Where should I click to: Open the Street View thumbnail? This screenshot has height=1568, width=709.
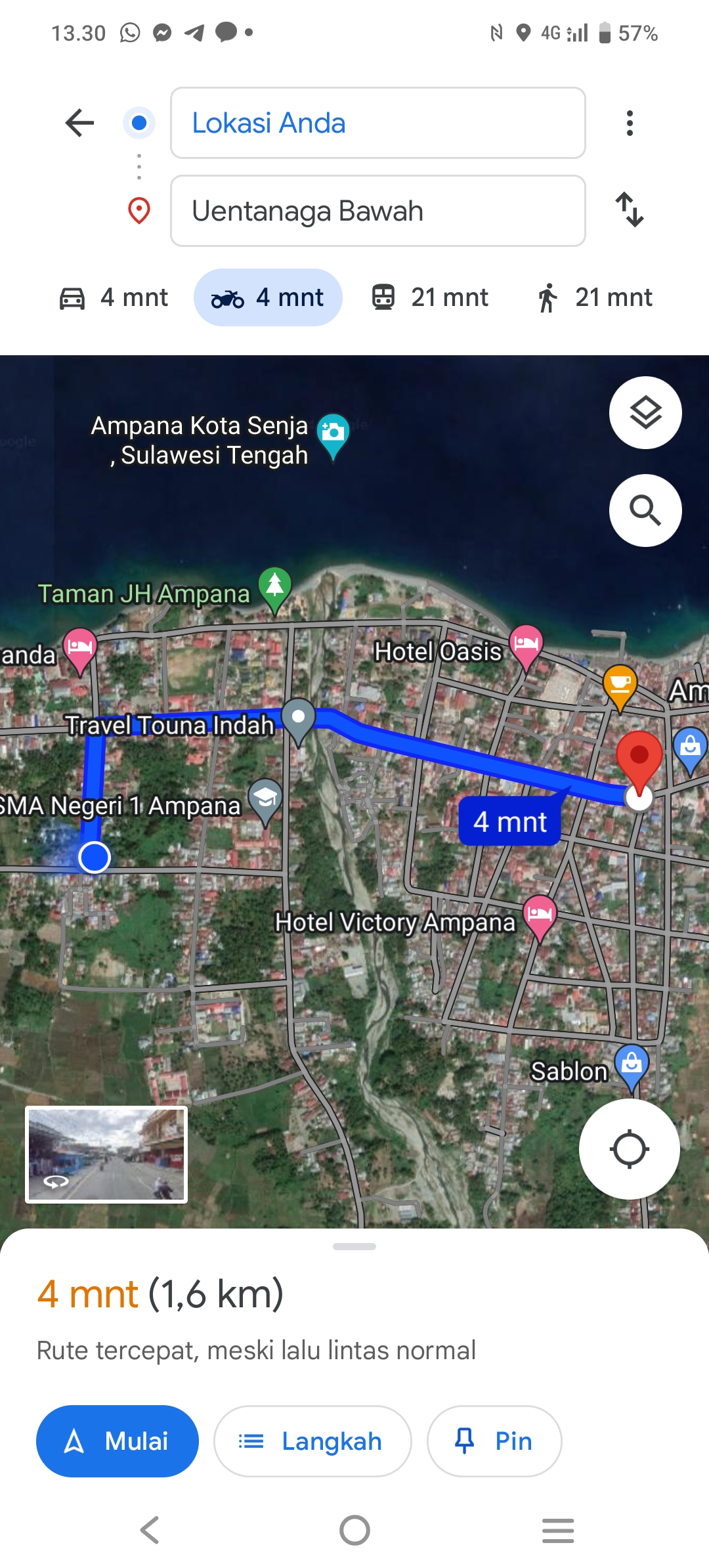[x=106, y=1154]
